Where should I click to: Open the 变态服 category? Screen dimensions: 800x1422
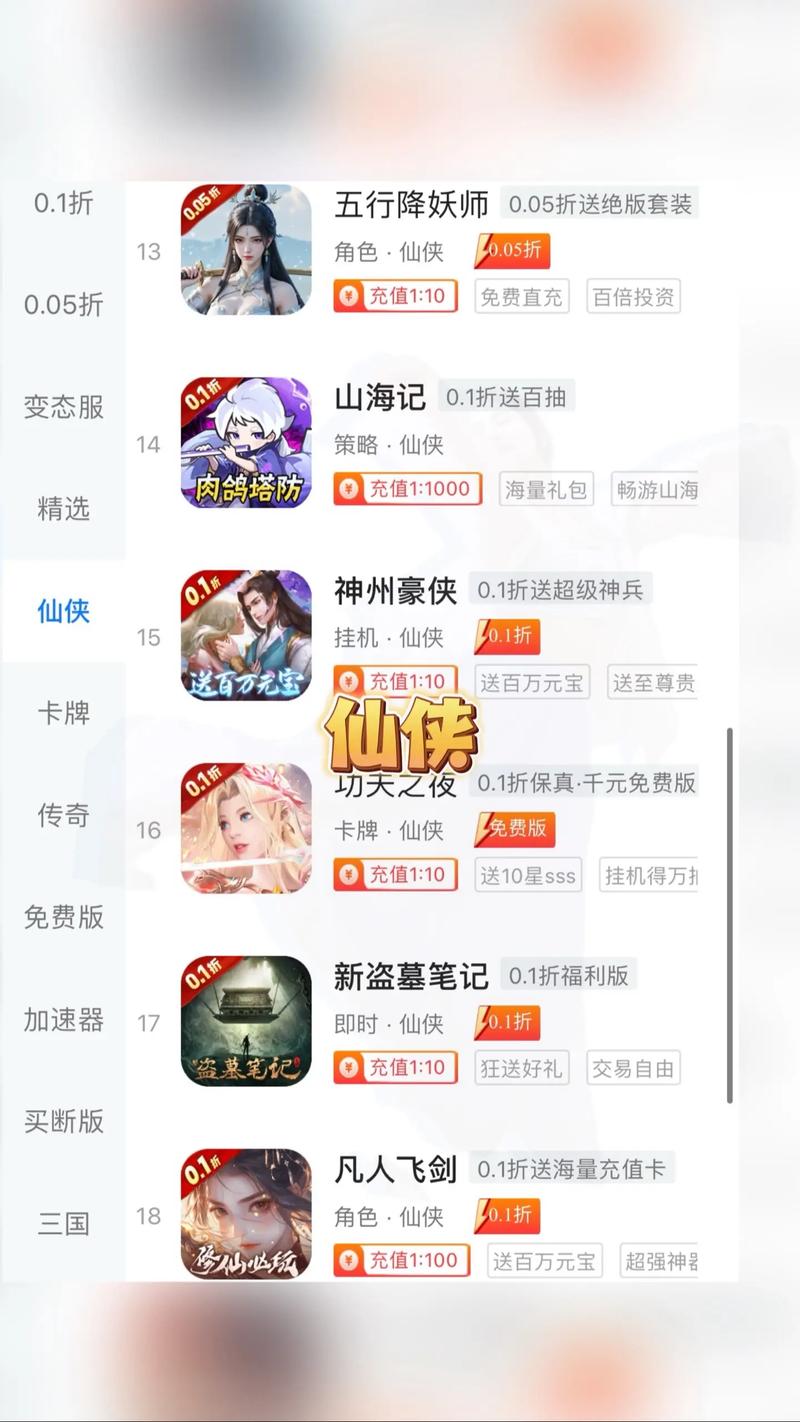[x=63, y=407]
